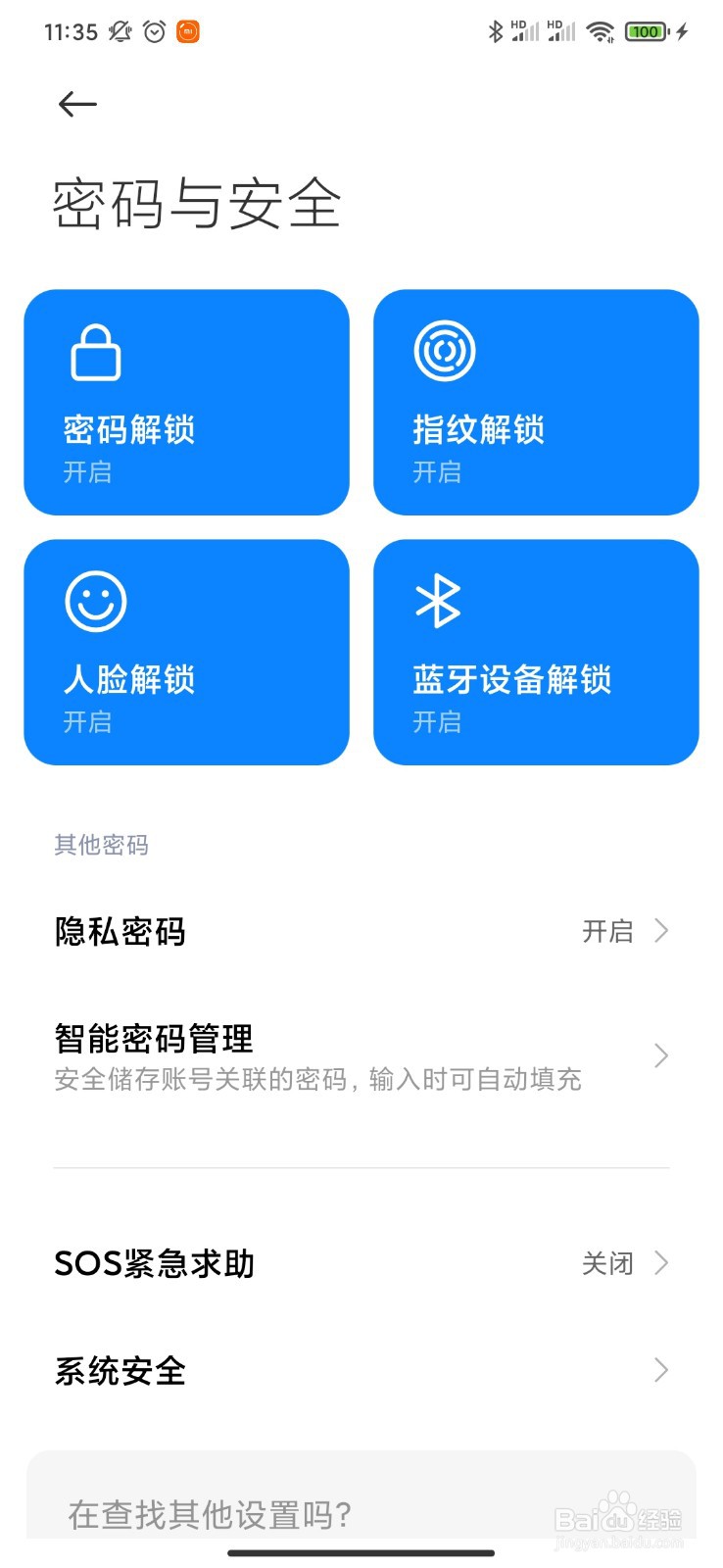Open the 蓝牙设备解锁 card
The width and height of the screenshot is (723, 1568).
536,652
